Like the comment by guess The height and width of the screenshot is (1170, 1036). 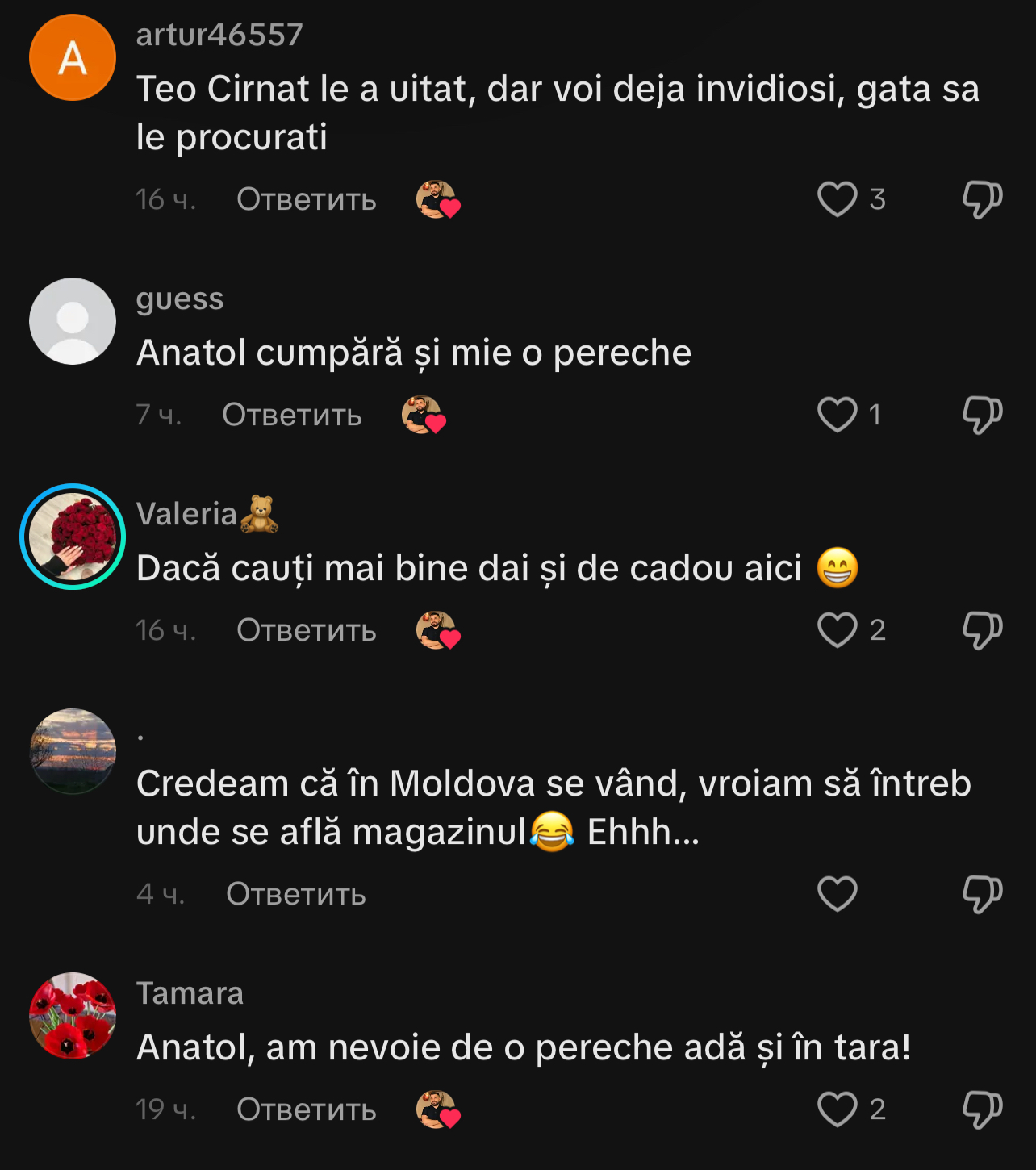click(837, 415)
